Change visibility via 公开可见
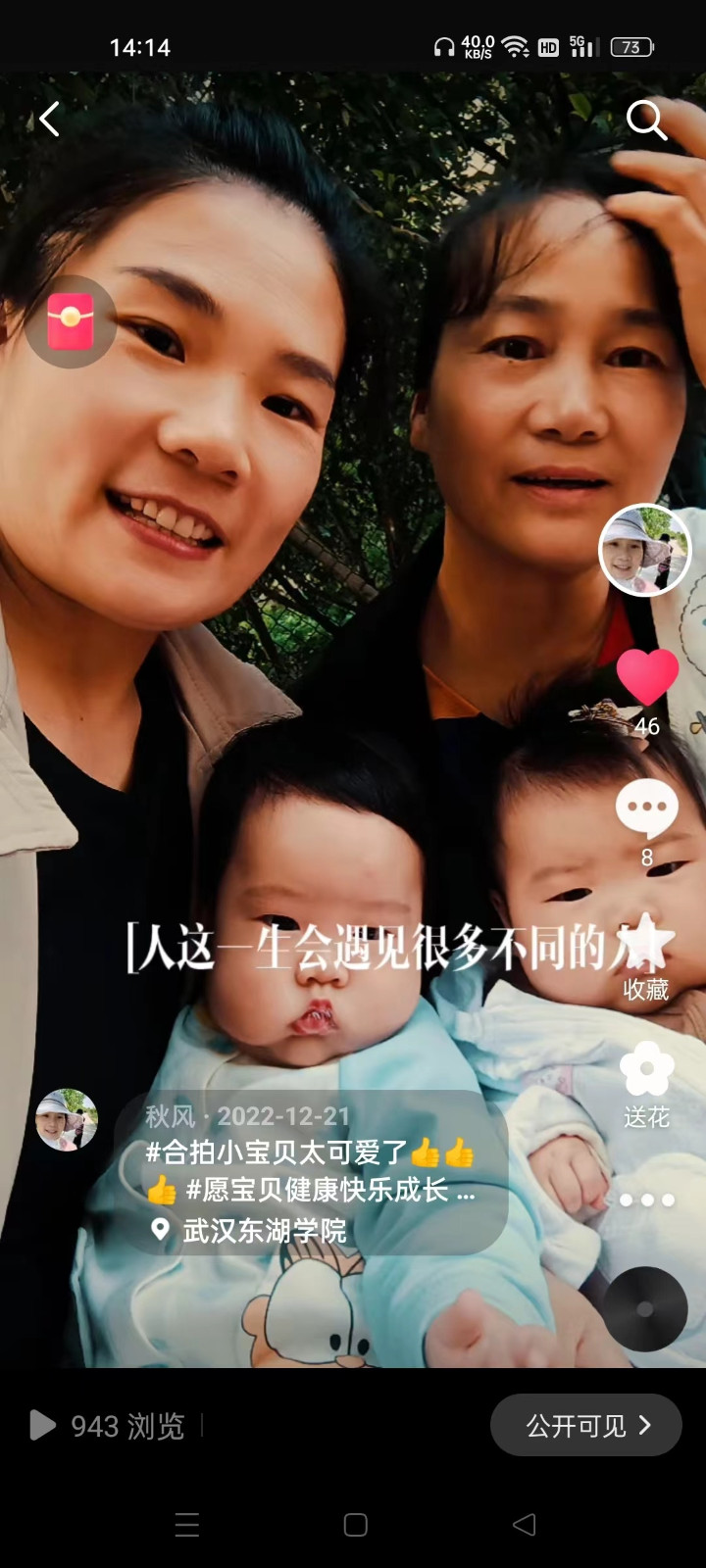The image size is (706, 1568). tap(586, 1425)
